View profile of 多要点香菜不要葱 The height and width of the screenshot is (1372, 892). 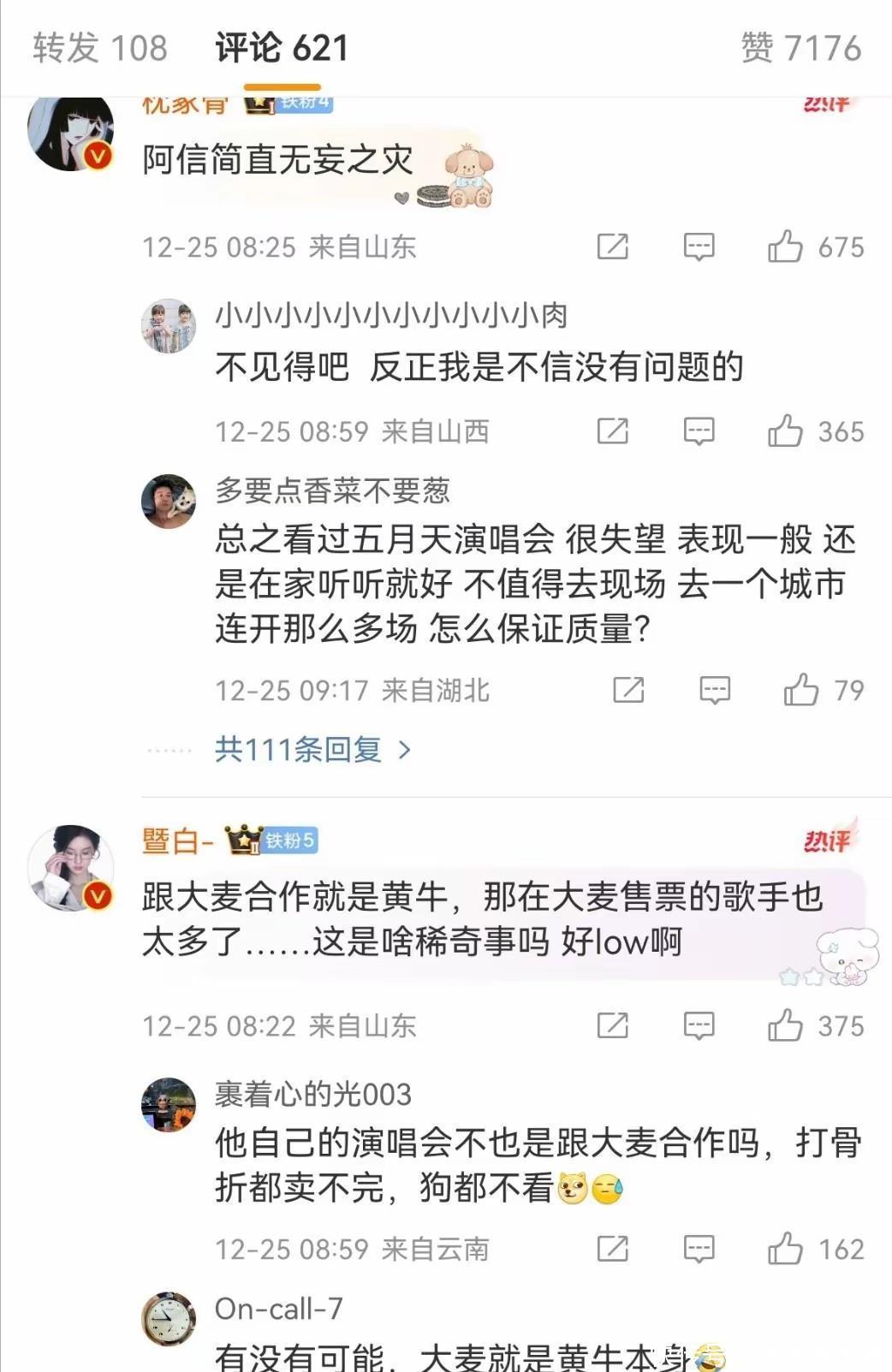pyautogui.click(x=169, y=501)
